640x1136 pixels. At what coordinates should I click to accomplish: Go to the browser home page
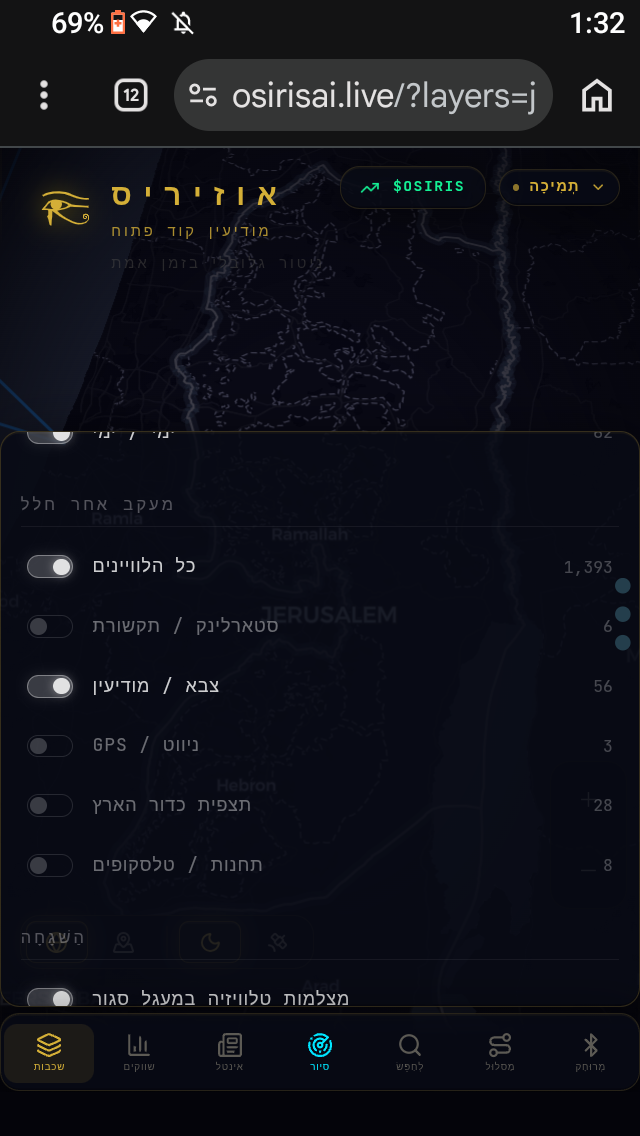[597, 95]
